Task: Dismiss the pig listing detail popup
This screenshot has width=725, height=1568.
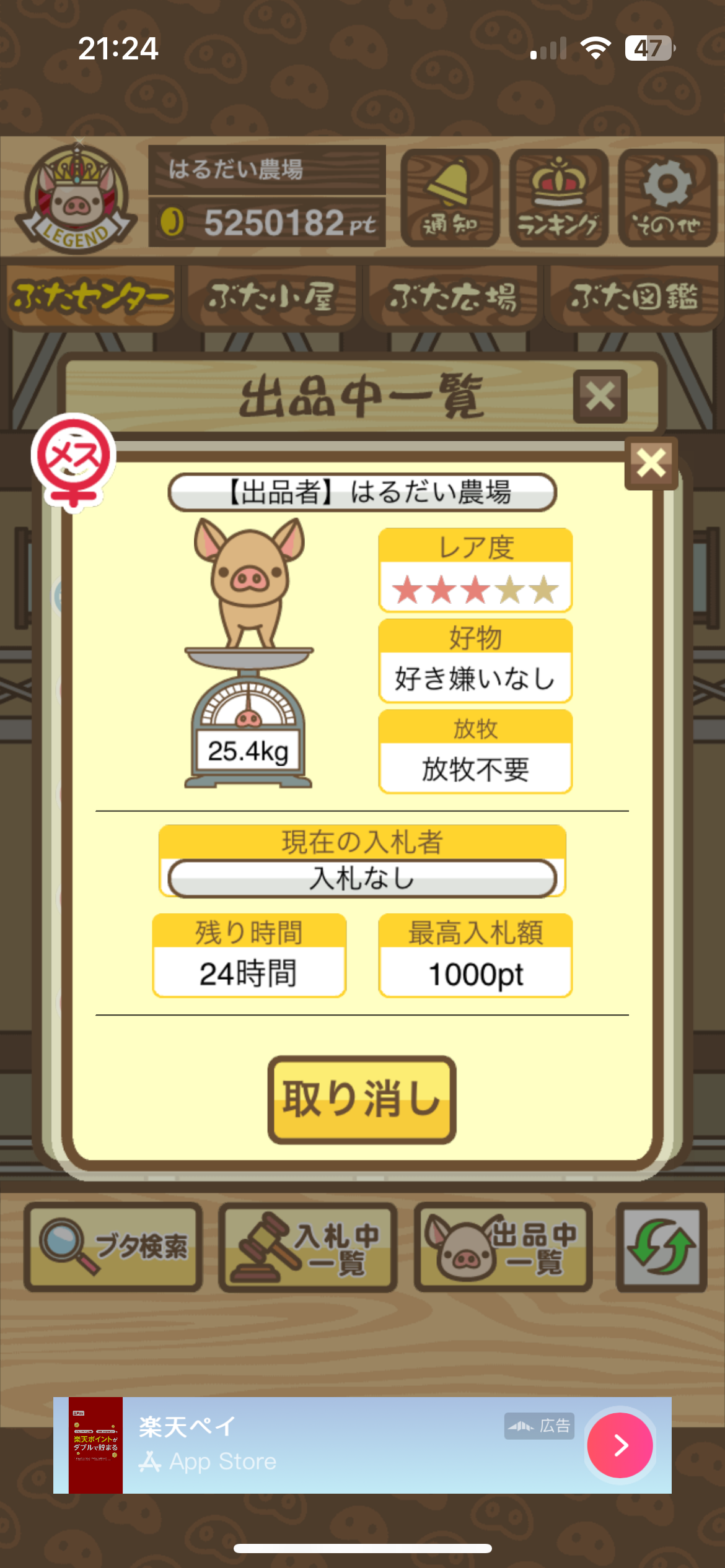Action: coord(651,463)
